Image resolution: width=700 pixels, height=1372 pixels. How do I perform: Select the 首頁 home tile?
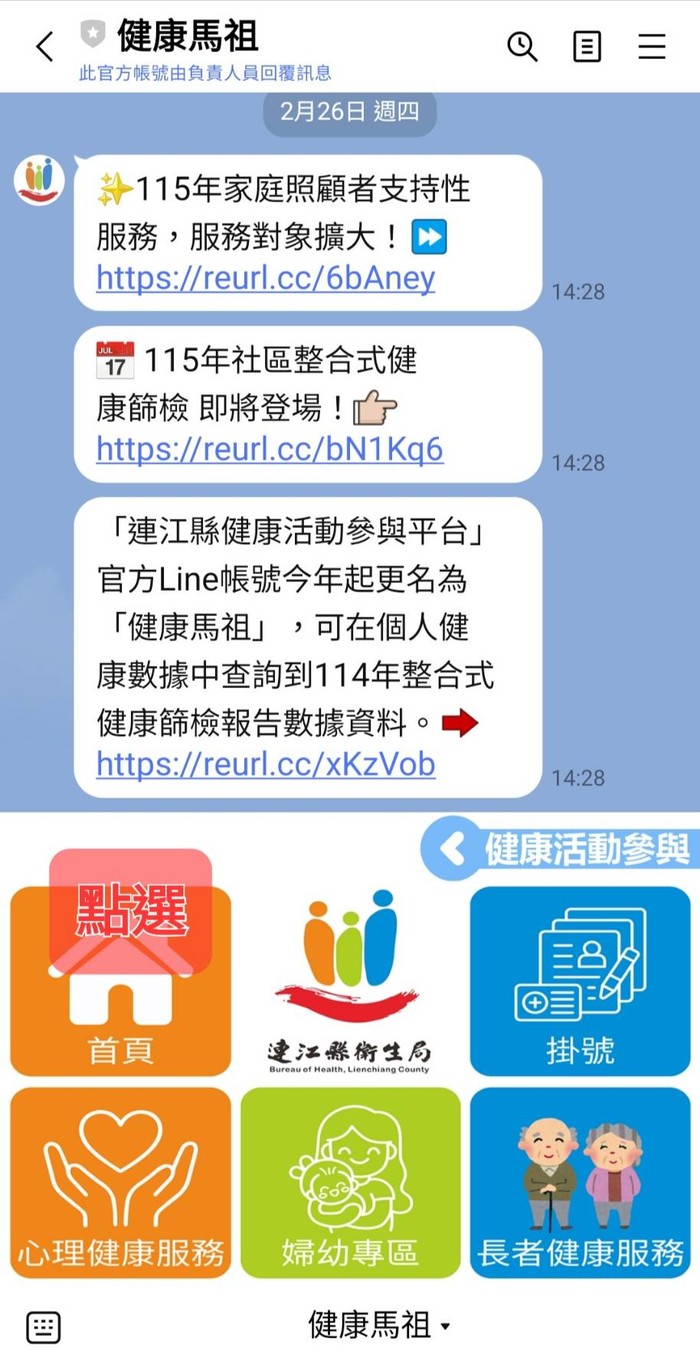click(x=120, y=982)
